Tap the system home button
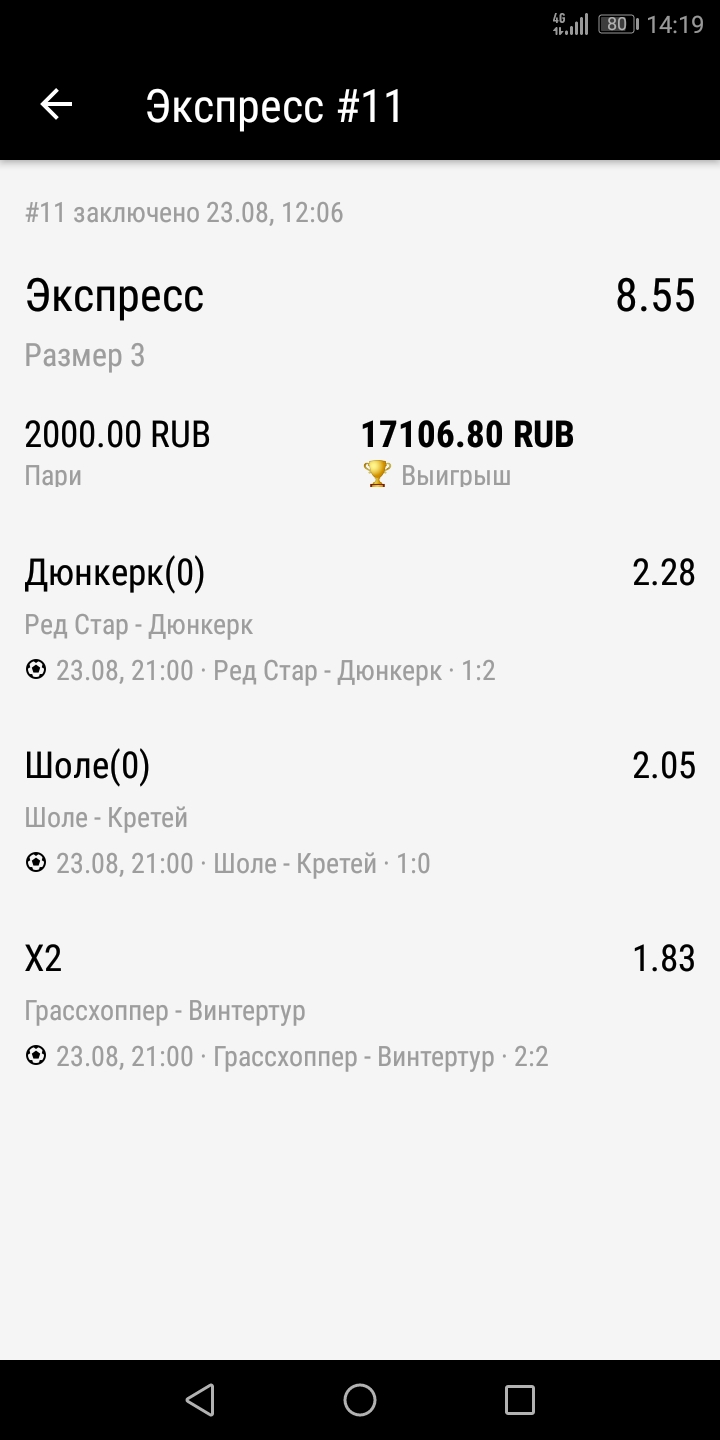Image resolution: width=720 pixels, height=1440 pixels. (x=360, y=1399)
